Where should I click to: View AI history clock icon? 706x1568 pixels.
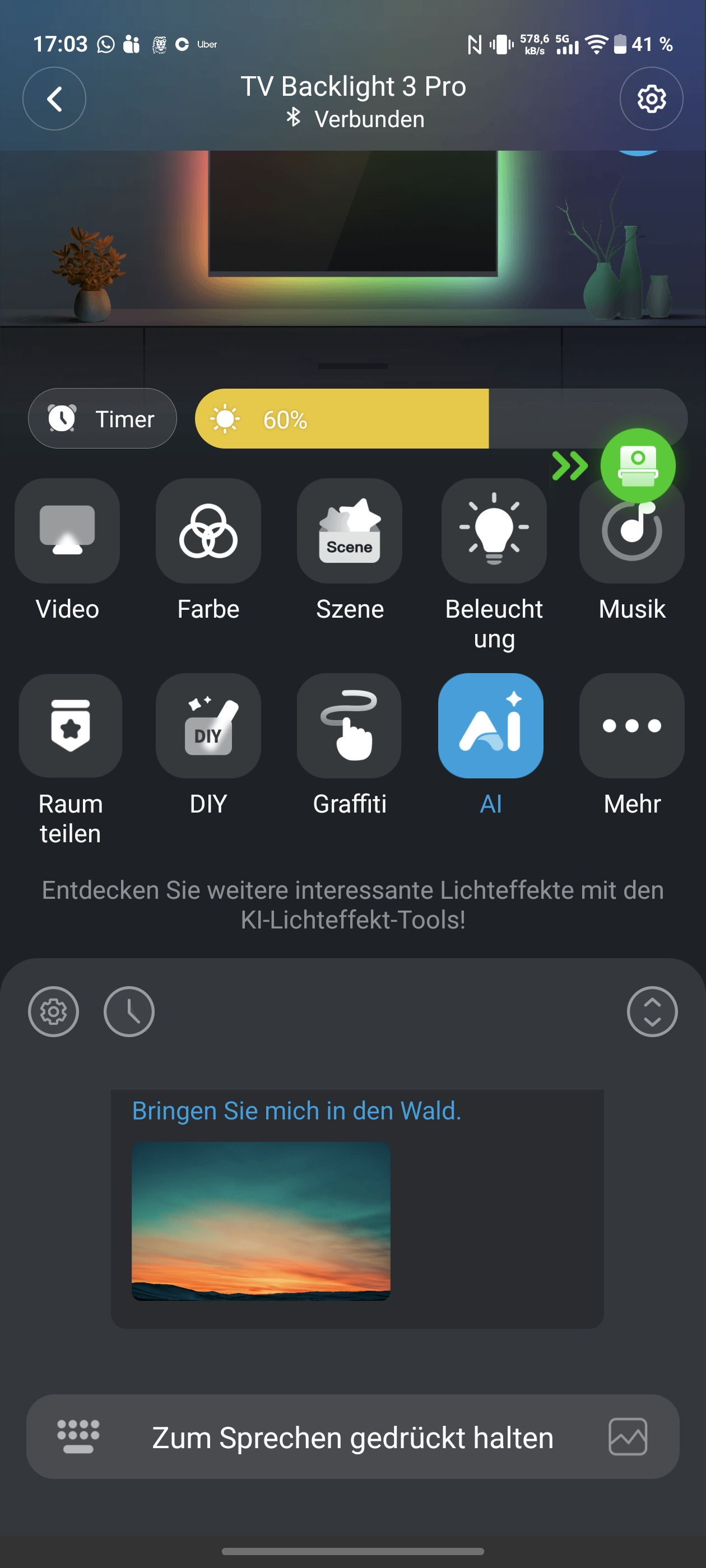coord(129,1012)
